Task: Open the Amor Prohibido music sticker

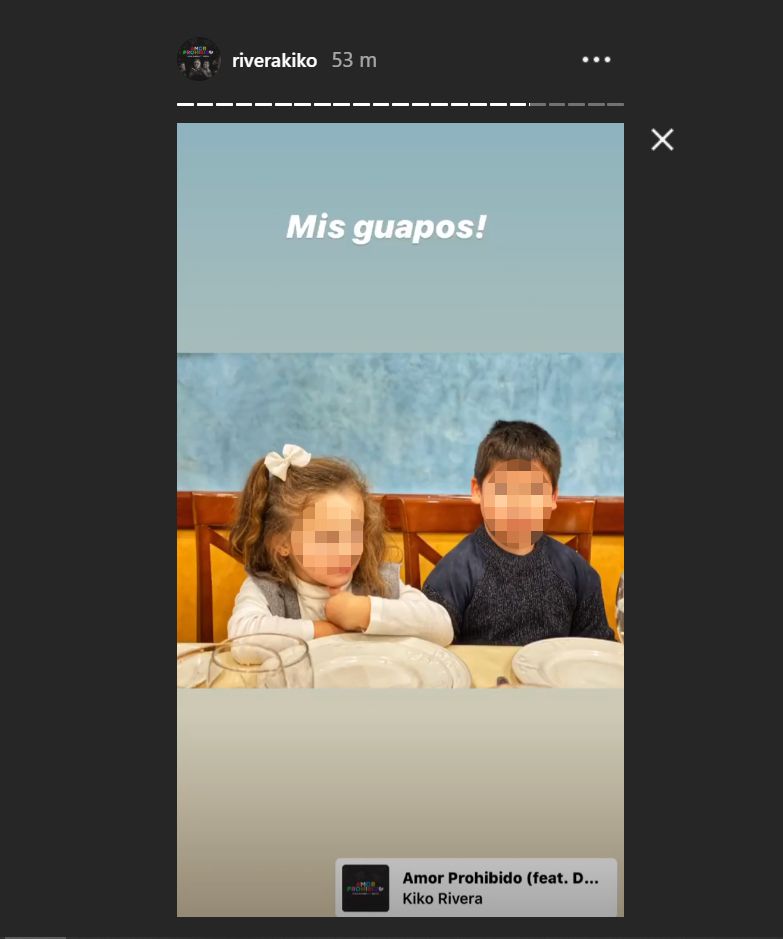Action: [x=476, y=887]
